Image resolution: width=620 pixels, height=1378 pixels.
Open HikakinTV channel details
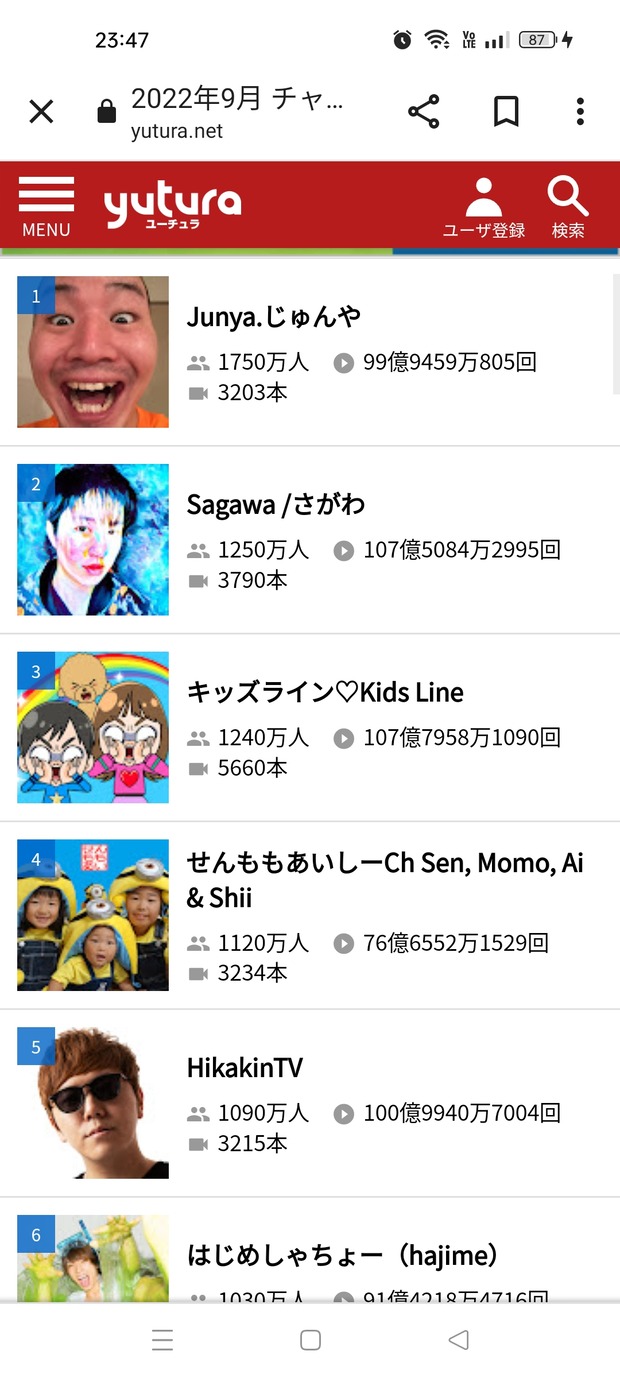pyautogui.click(x=245, y=1068)
